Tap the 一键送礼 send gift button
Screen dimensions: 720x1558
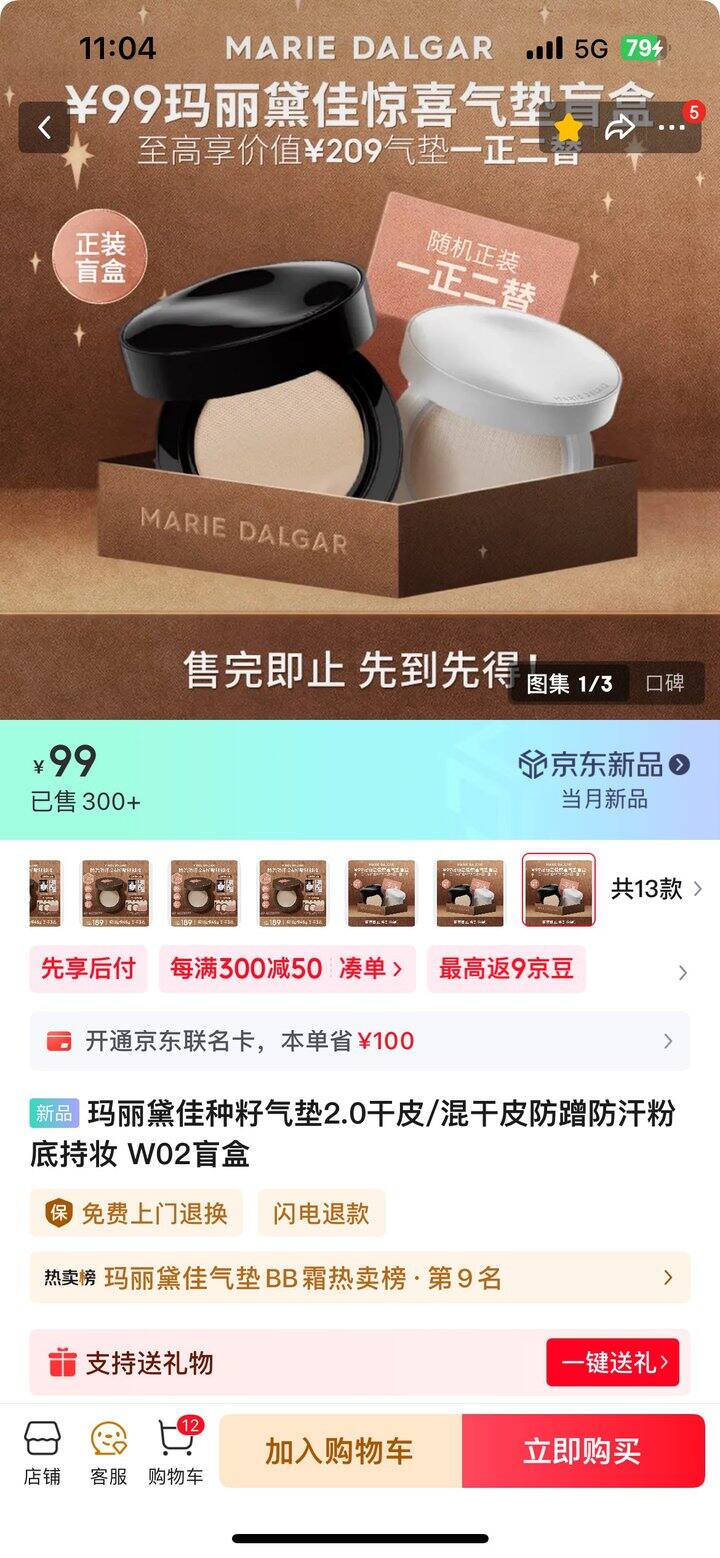coord(613,1363)
